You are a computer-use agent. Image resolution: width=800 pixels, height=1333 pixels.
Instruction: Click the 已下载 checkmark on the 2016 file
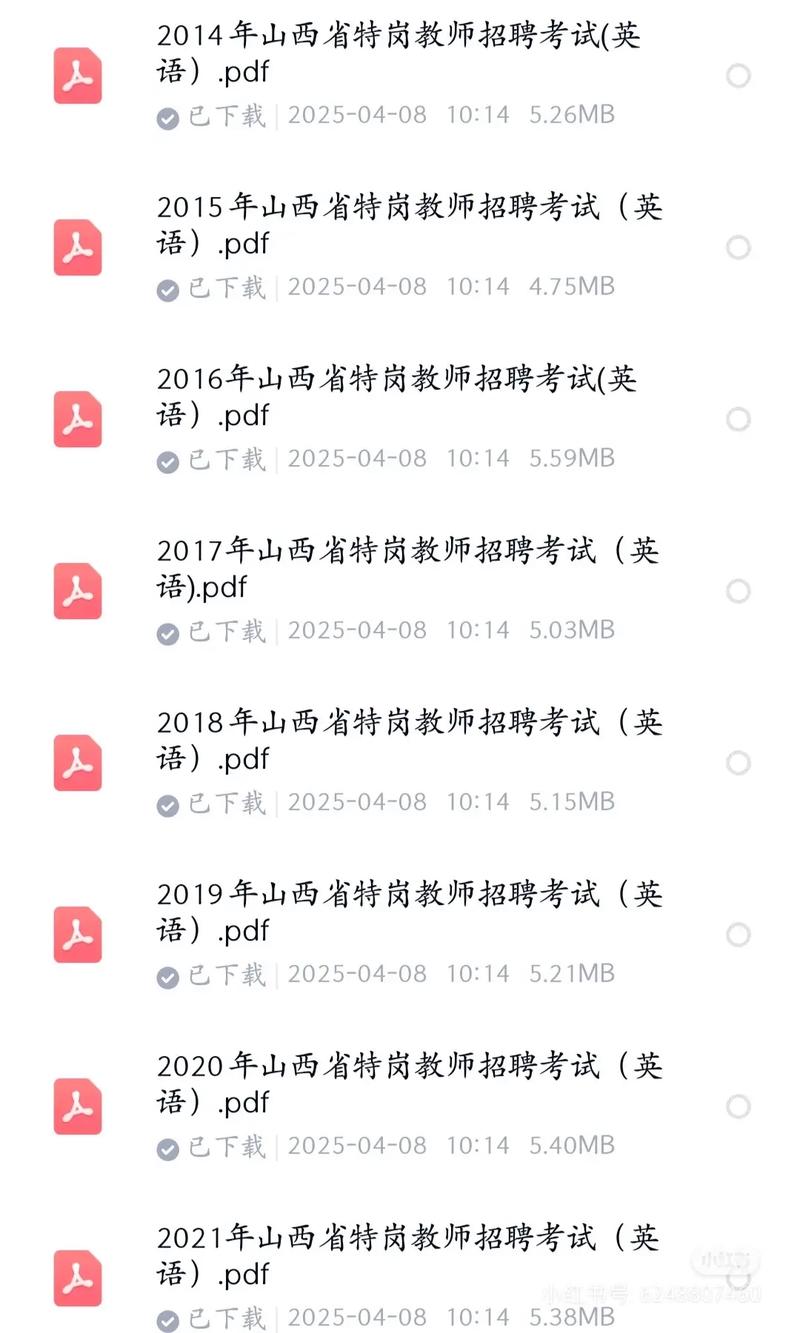[167, 459]
